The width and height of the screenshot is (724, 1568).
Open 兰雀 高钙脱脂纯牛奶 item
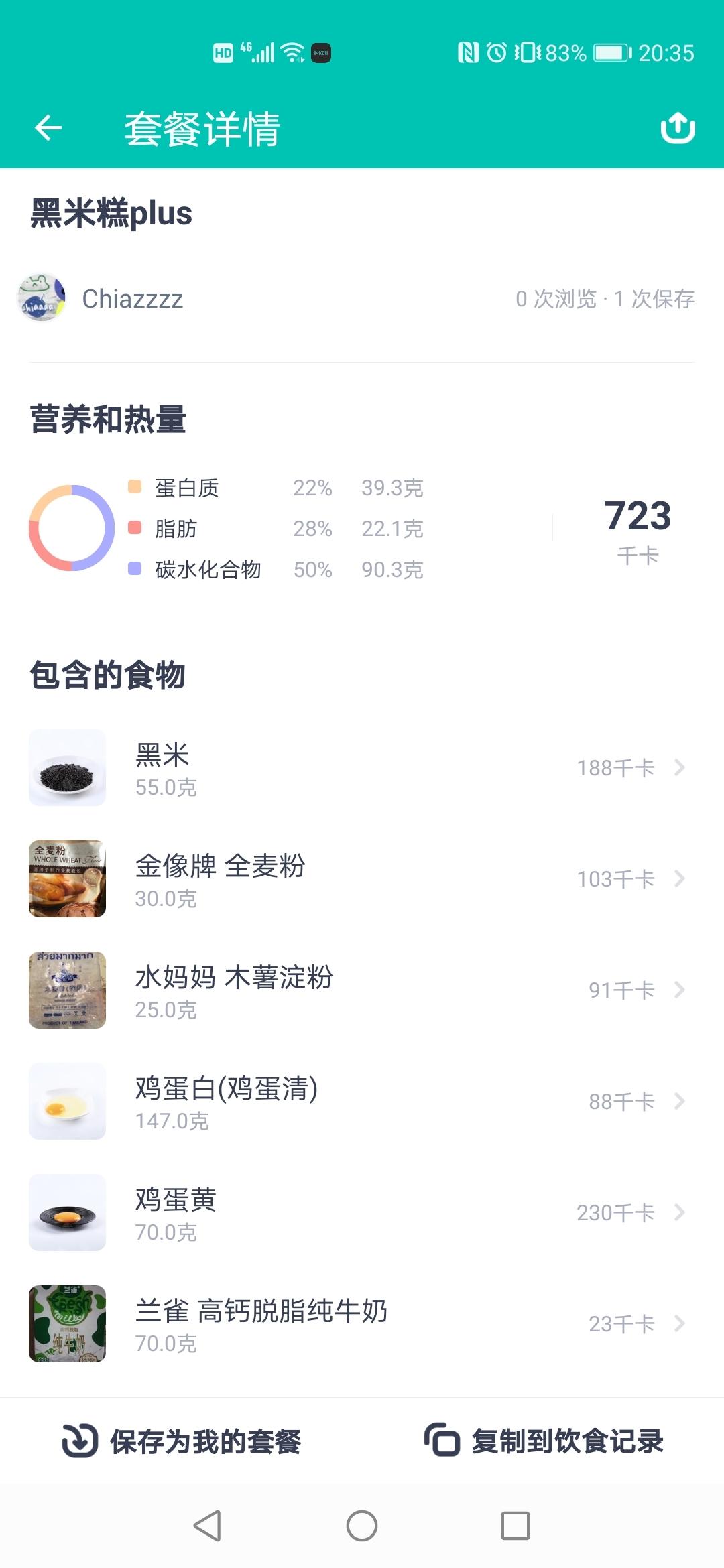362,1324
